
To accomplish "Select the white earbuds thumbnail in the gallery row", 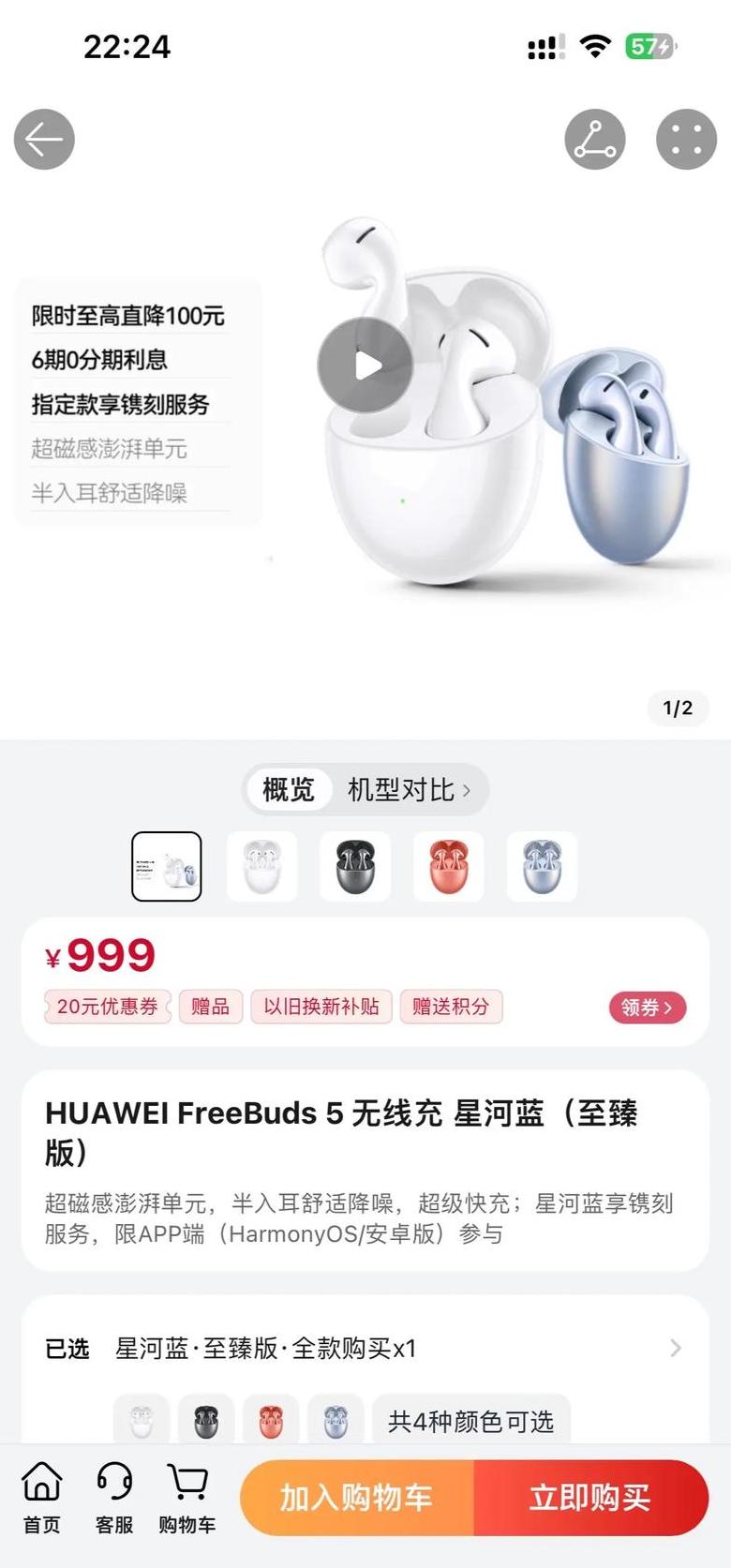I will 261,866.
